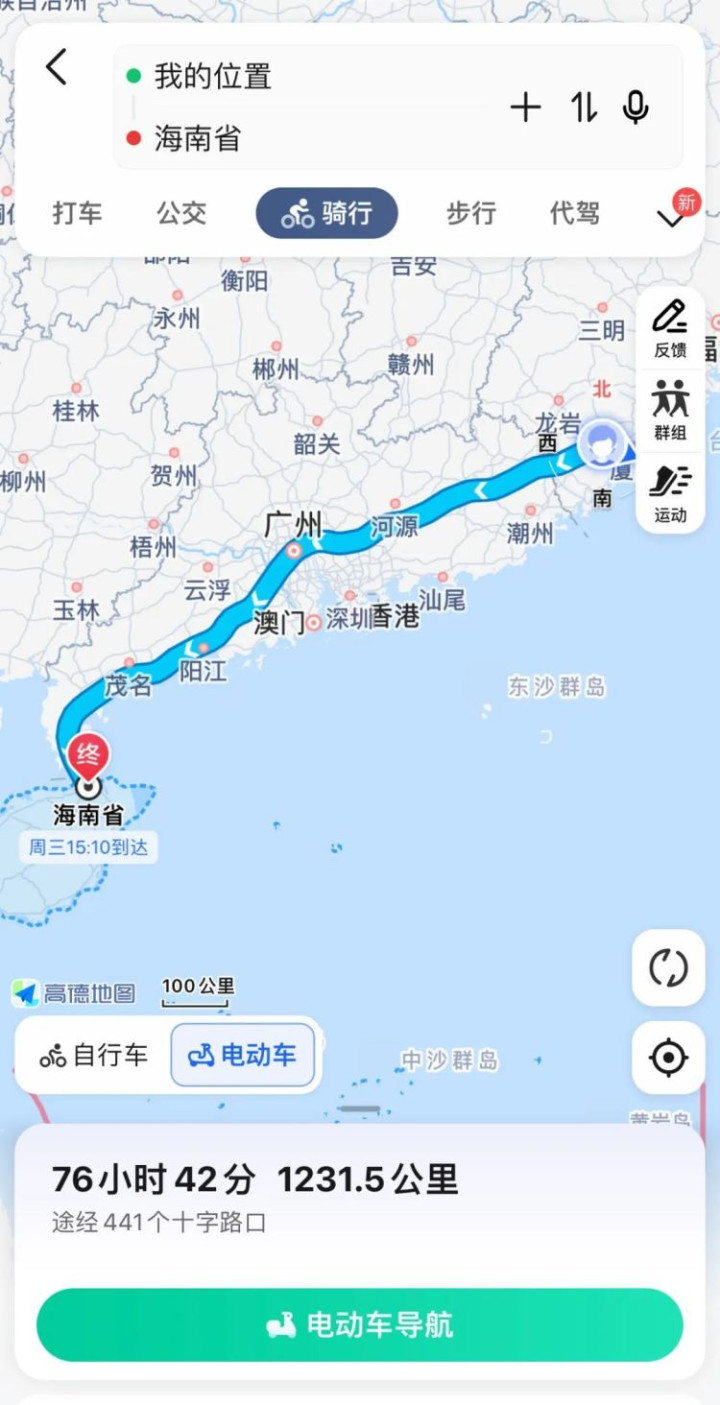The width and height of the screenshot is (720, 1405).
Task: Choose the 自行车 bicycle option
Action: point(94,1055)
